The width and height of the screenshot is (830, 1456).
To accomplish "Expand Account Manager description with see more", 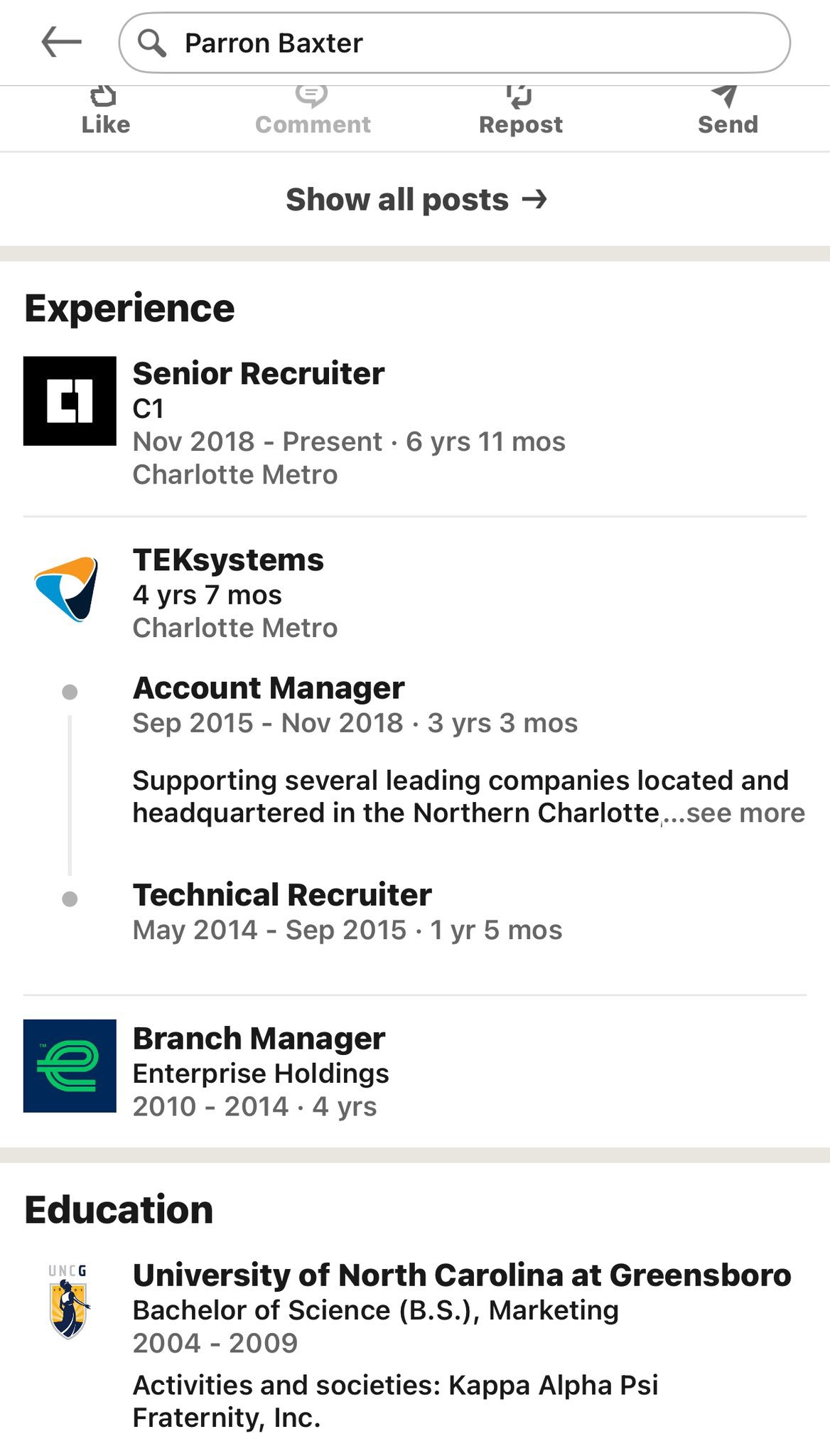I will [745, 813].
